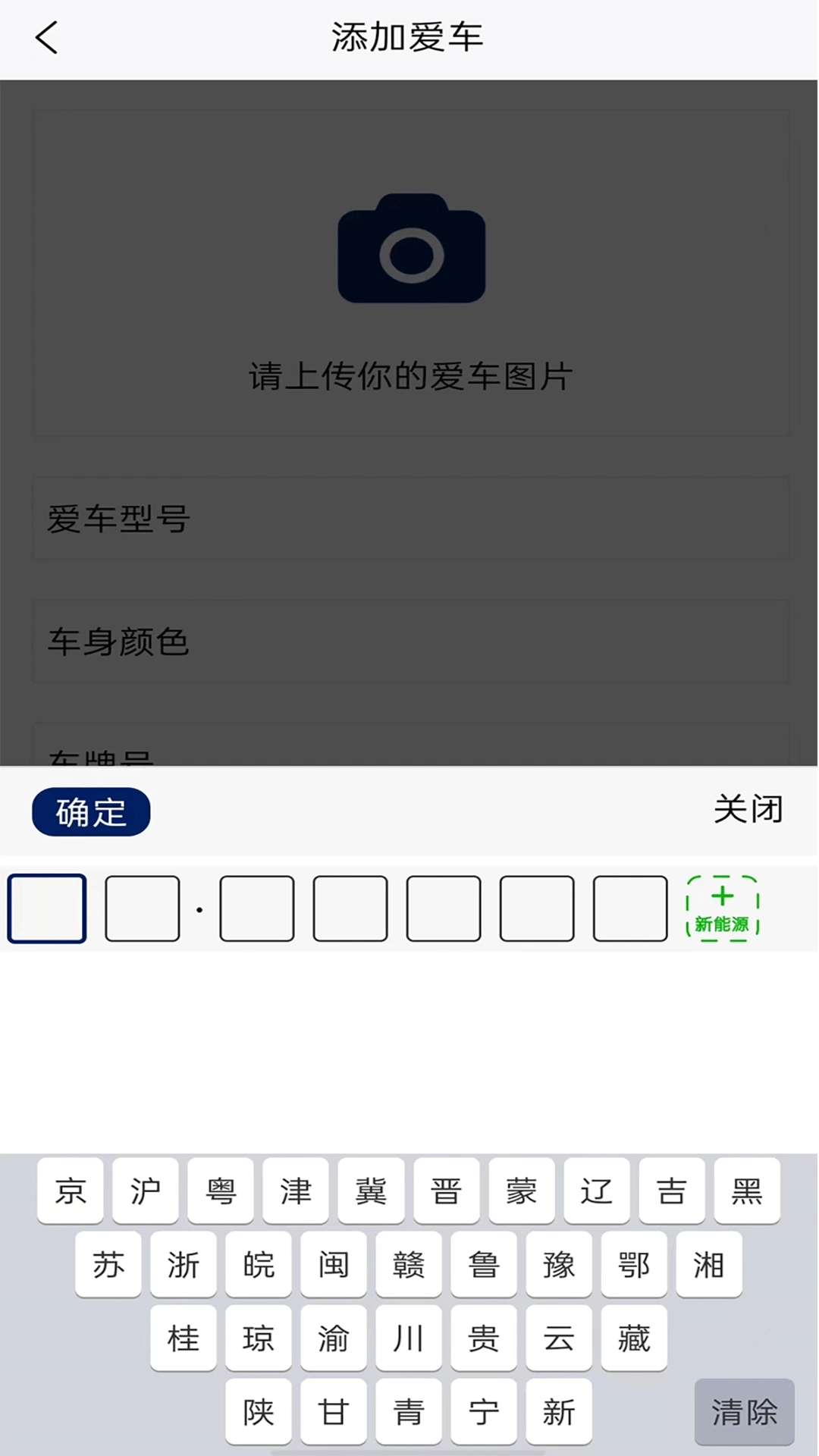The width and height of the screenshot is (819, 1456).
Task: Click 关闭 to close the plate keyboard
Action: pyautogui.click(x=749, y=810)
